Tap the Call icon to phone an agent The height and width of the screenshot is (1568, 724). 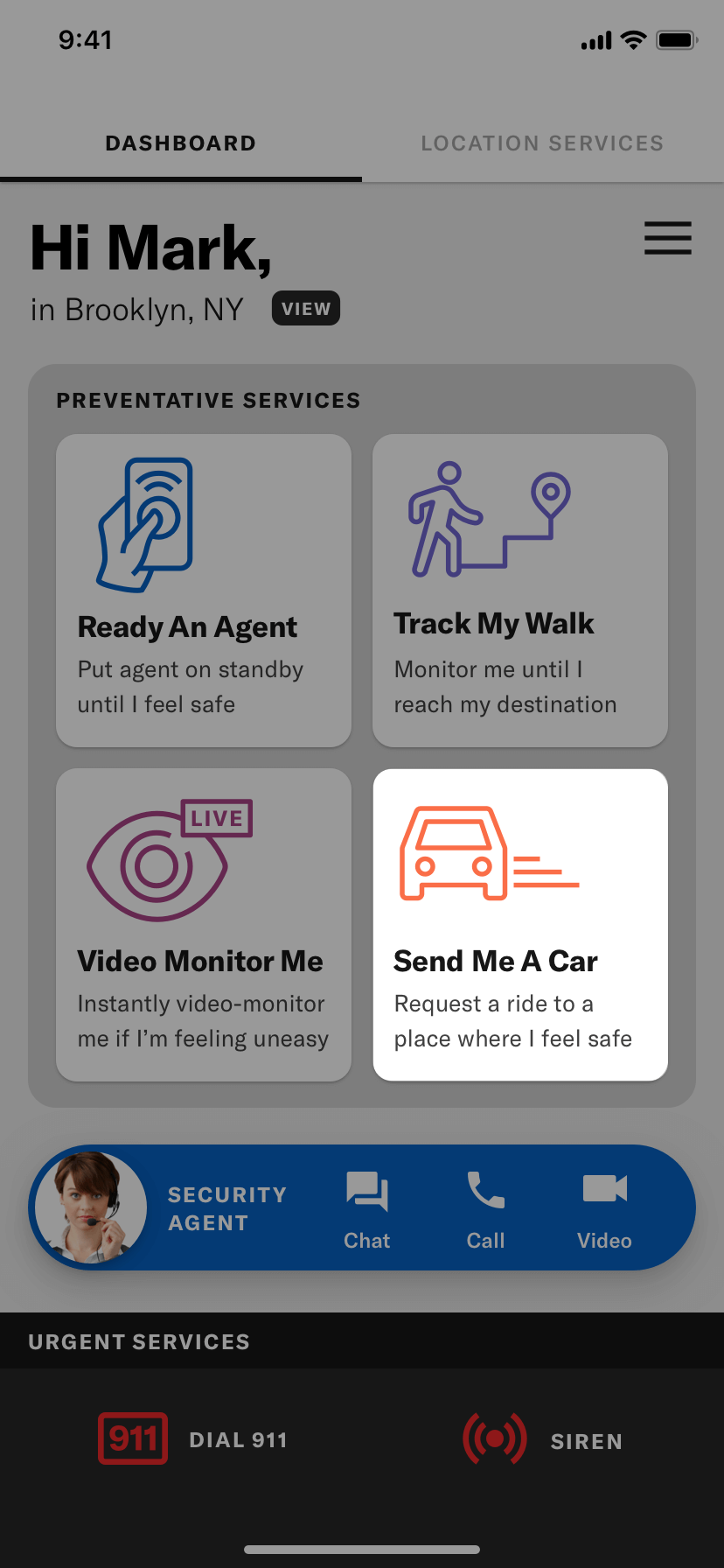485,1207
